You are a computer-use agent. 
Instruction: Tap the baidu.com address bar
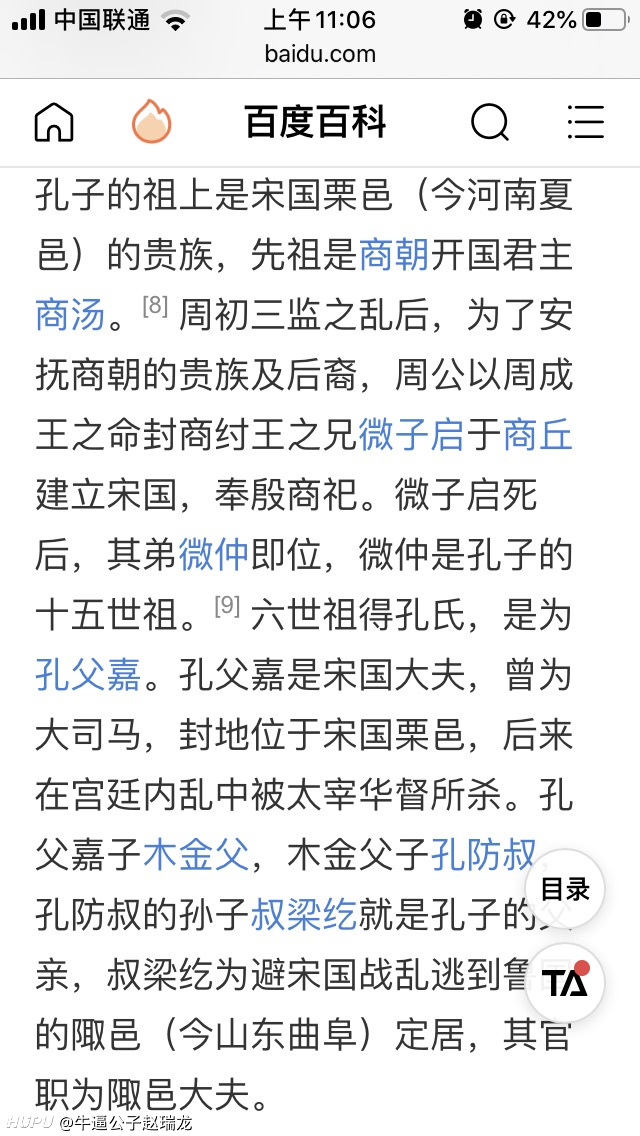320,54
